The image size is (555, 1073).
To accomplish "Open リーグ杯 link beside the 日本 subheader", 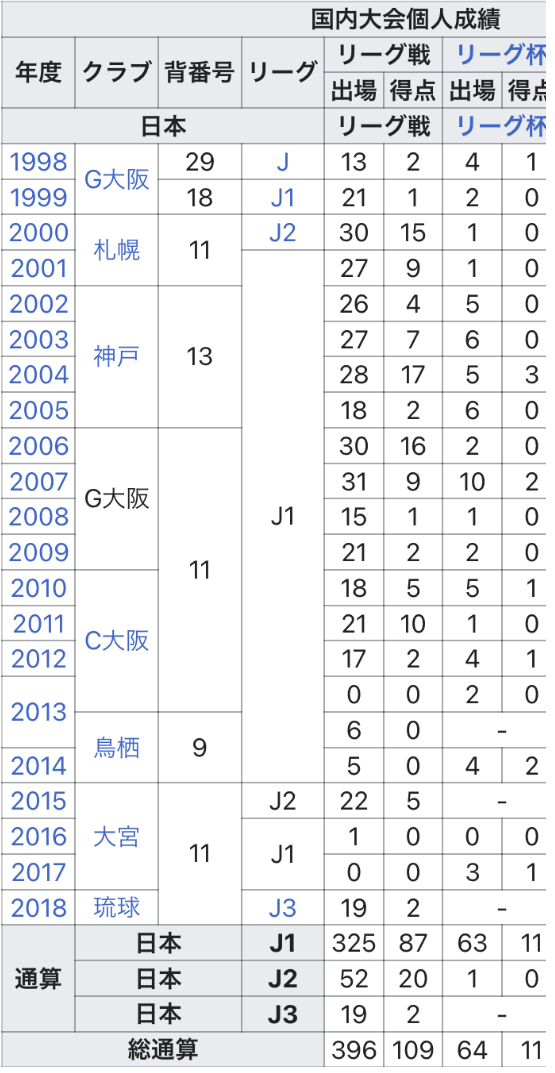I will pyautogui.click(x=501, y=126).
